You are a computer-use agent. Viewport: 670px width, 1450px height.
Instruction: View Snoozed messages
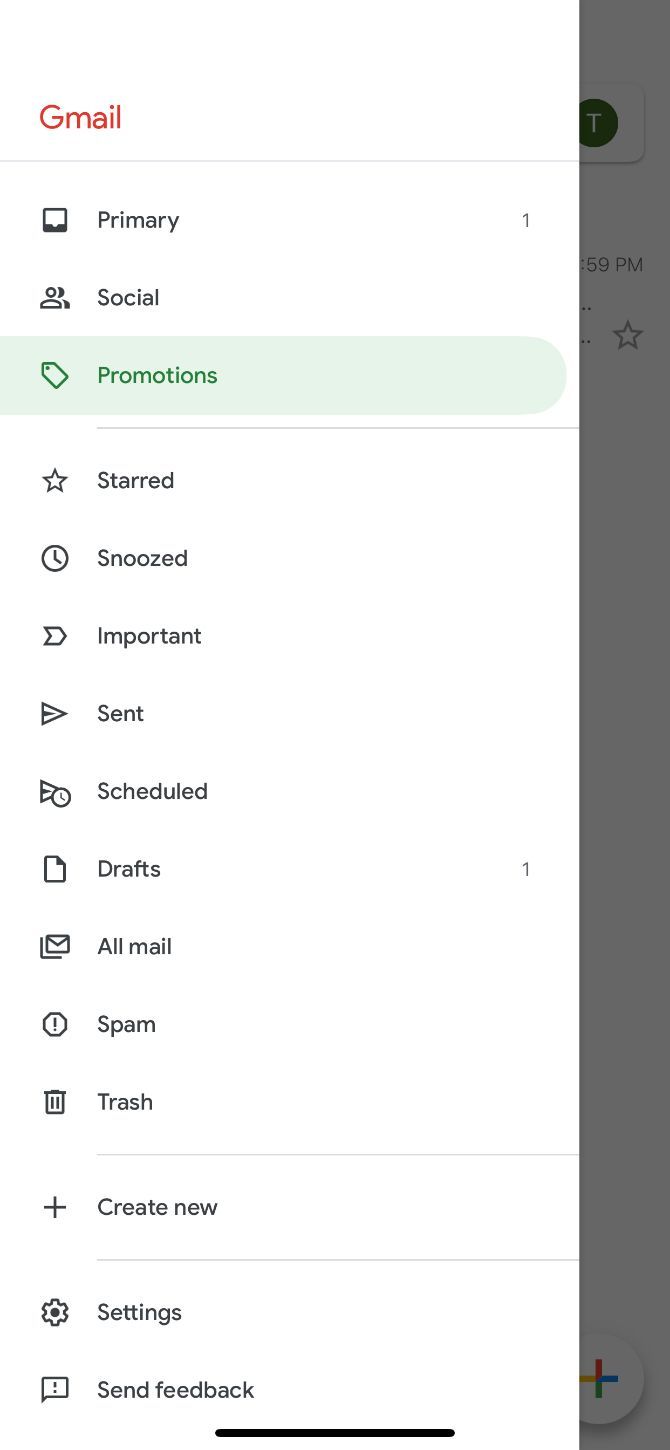click(x=289, y=559)
